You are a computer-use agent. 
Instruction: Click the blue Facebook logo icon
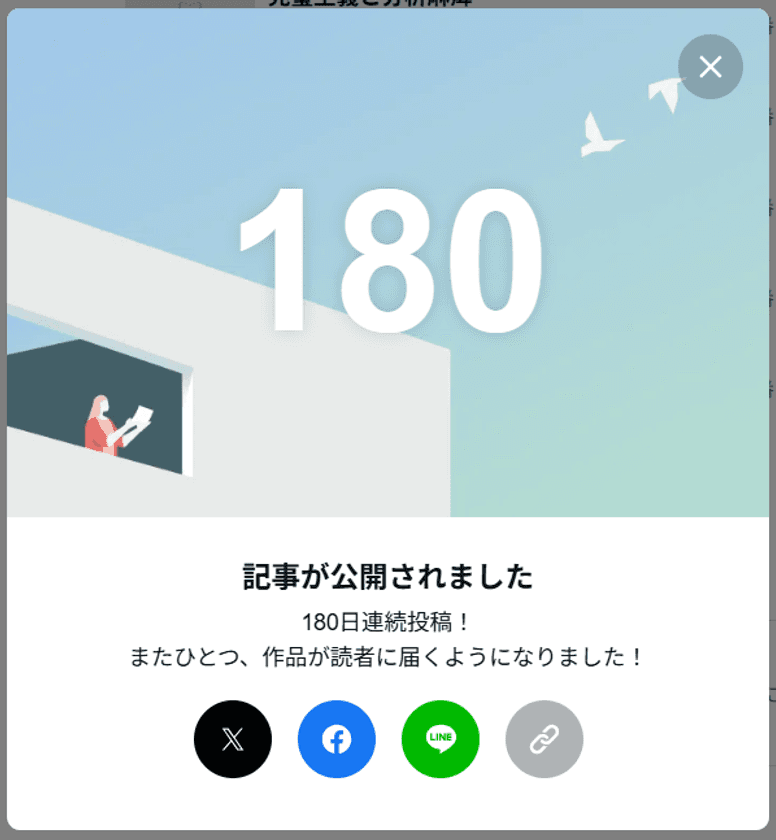[x=336, y=739]
